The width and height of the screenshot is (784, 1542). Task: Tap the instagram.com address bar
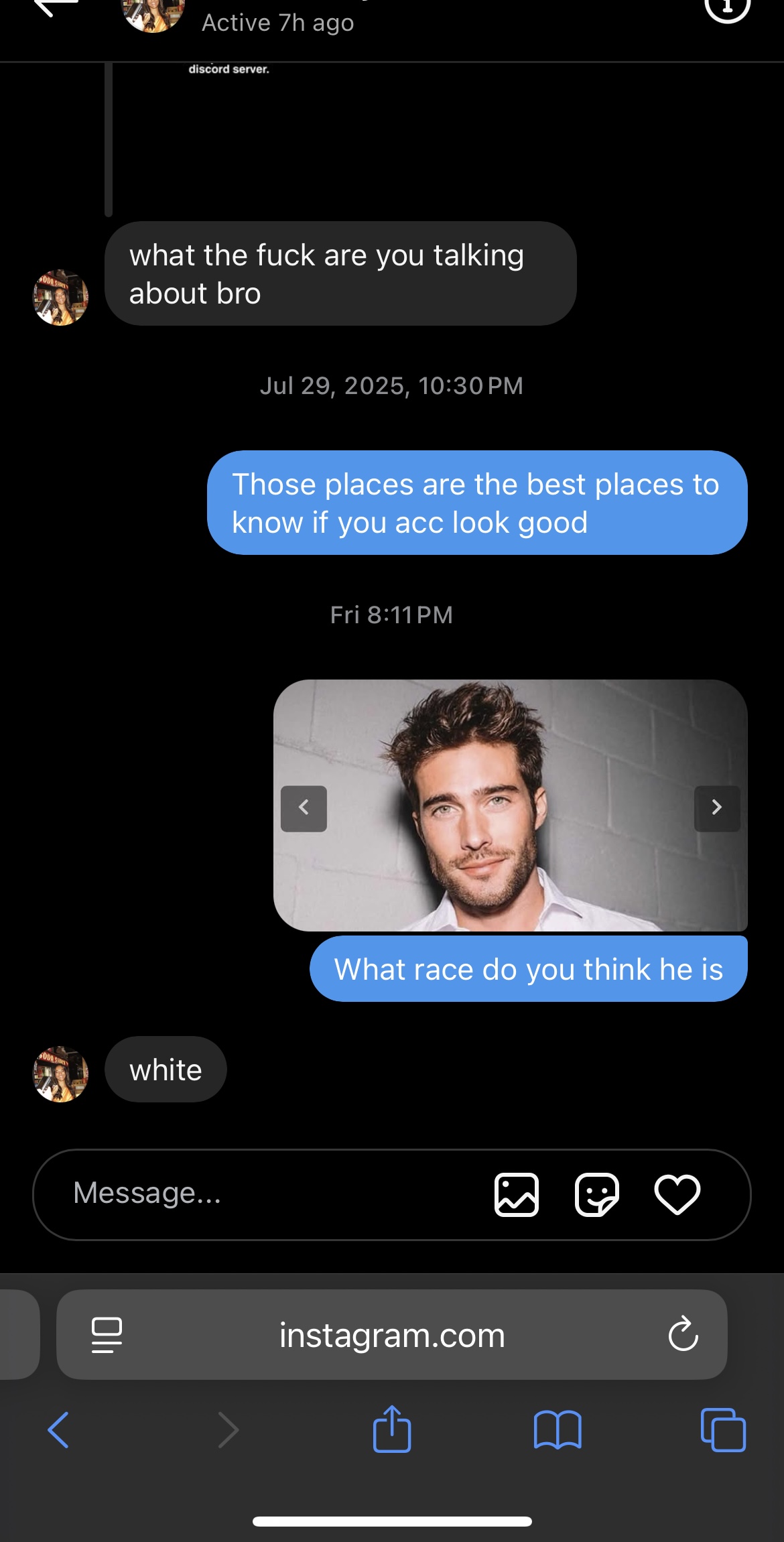coord(392,1335)
